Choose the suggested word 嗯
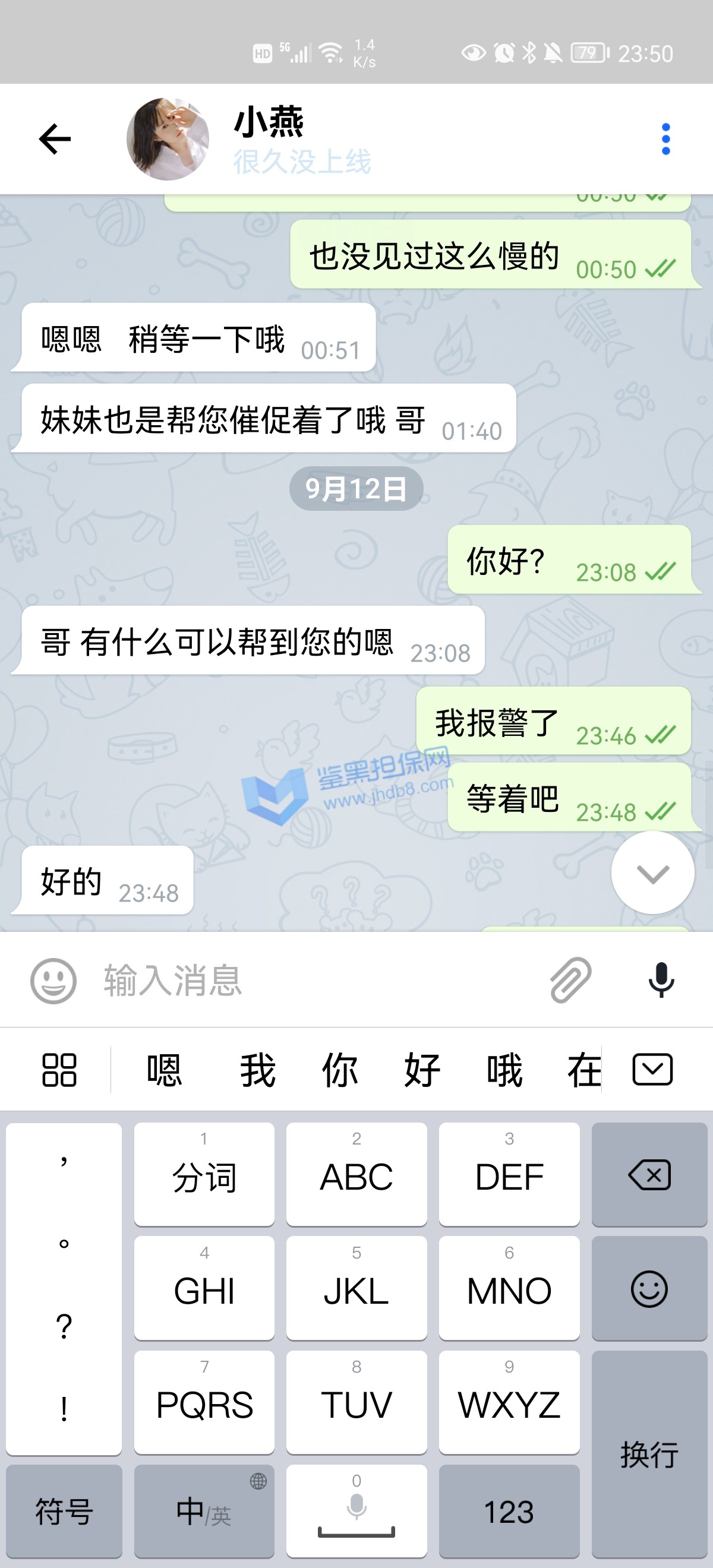This screenshot has height=1568, width=713. click(x=165, y=1070)
